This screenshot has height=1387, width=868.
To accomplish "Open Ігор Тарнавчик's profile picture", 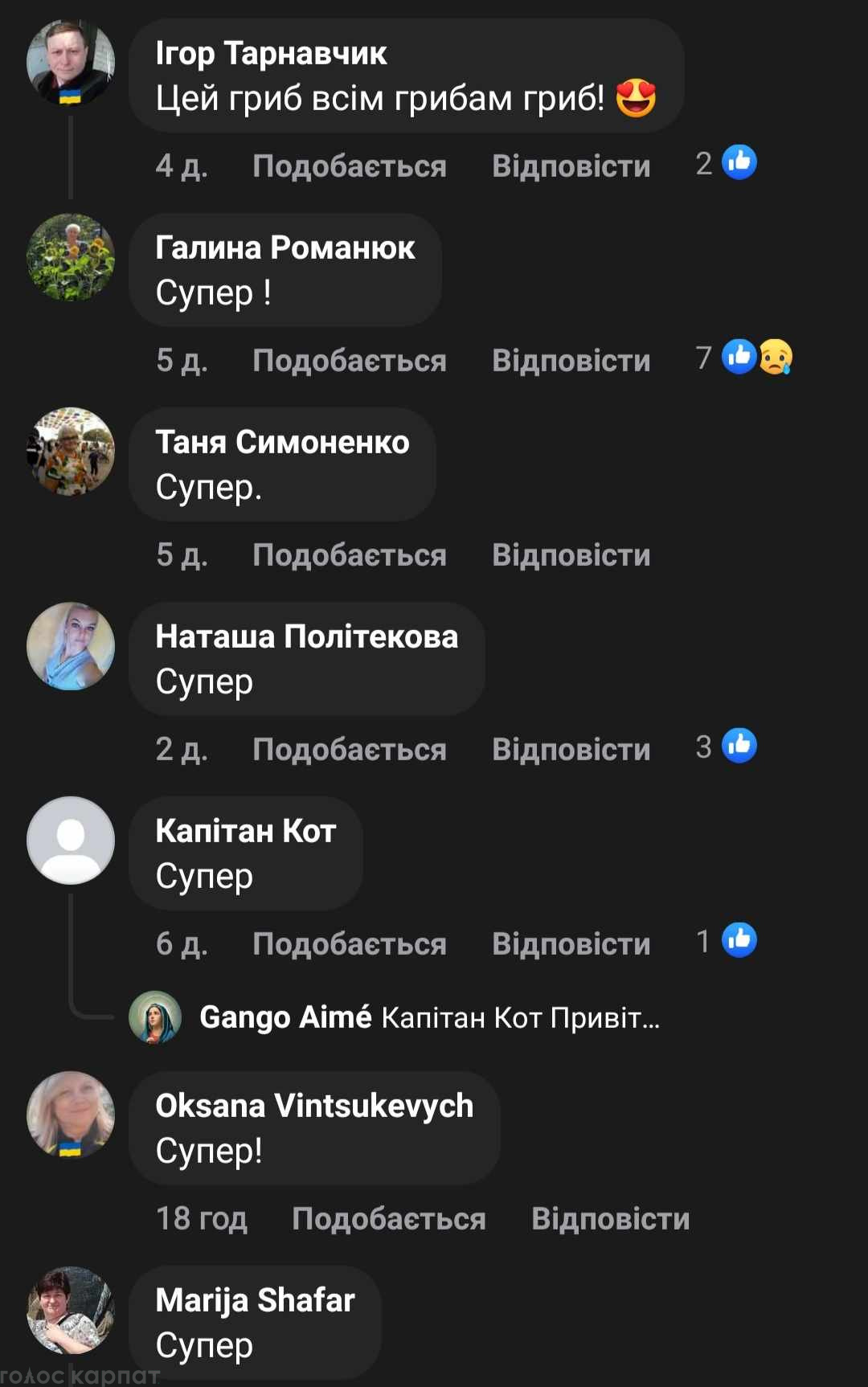I will click(x=71, y=63).
